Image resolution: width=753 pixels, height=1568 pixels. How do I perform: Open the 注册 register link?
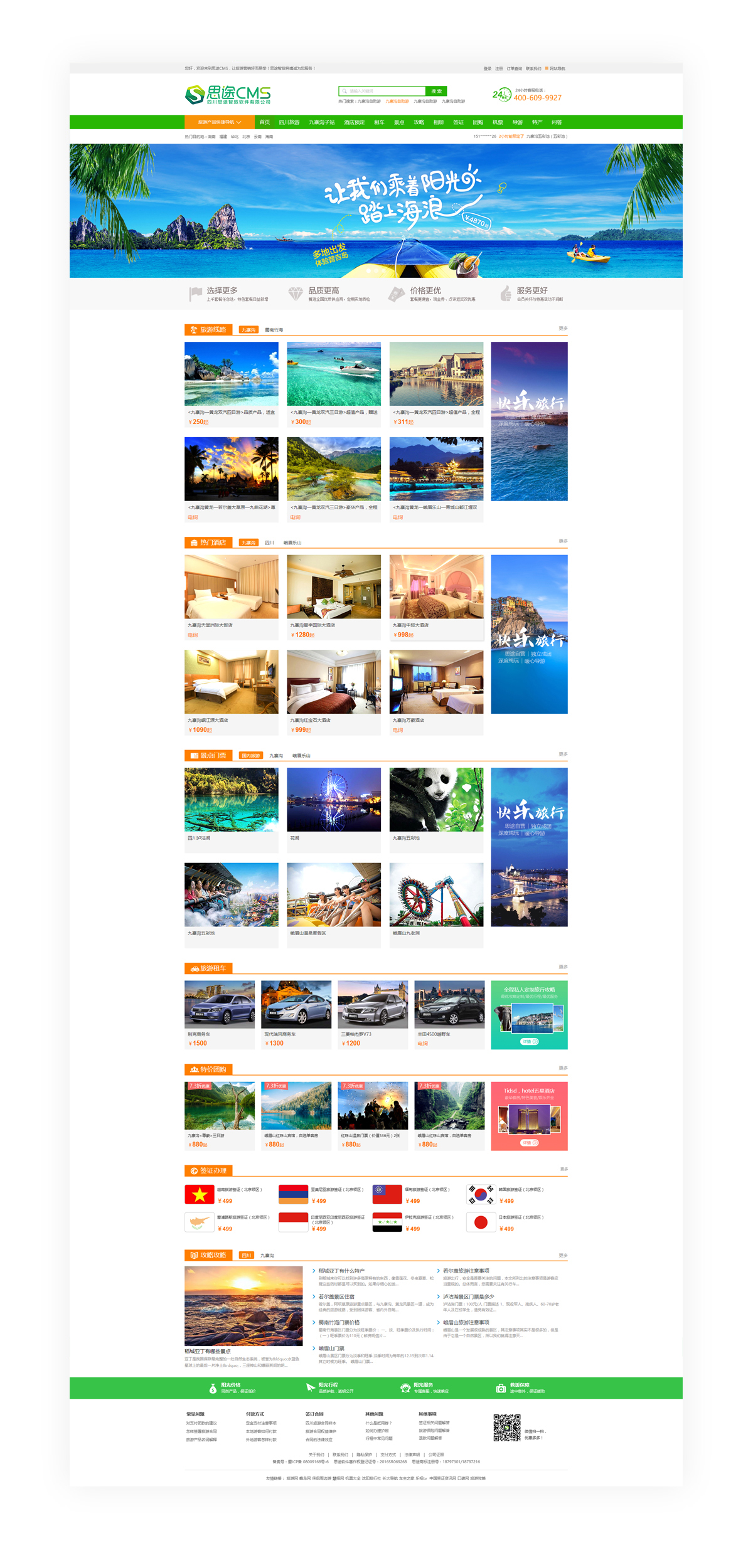pos(499,69)
